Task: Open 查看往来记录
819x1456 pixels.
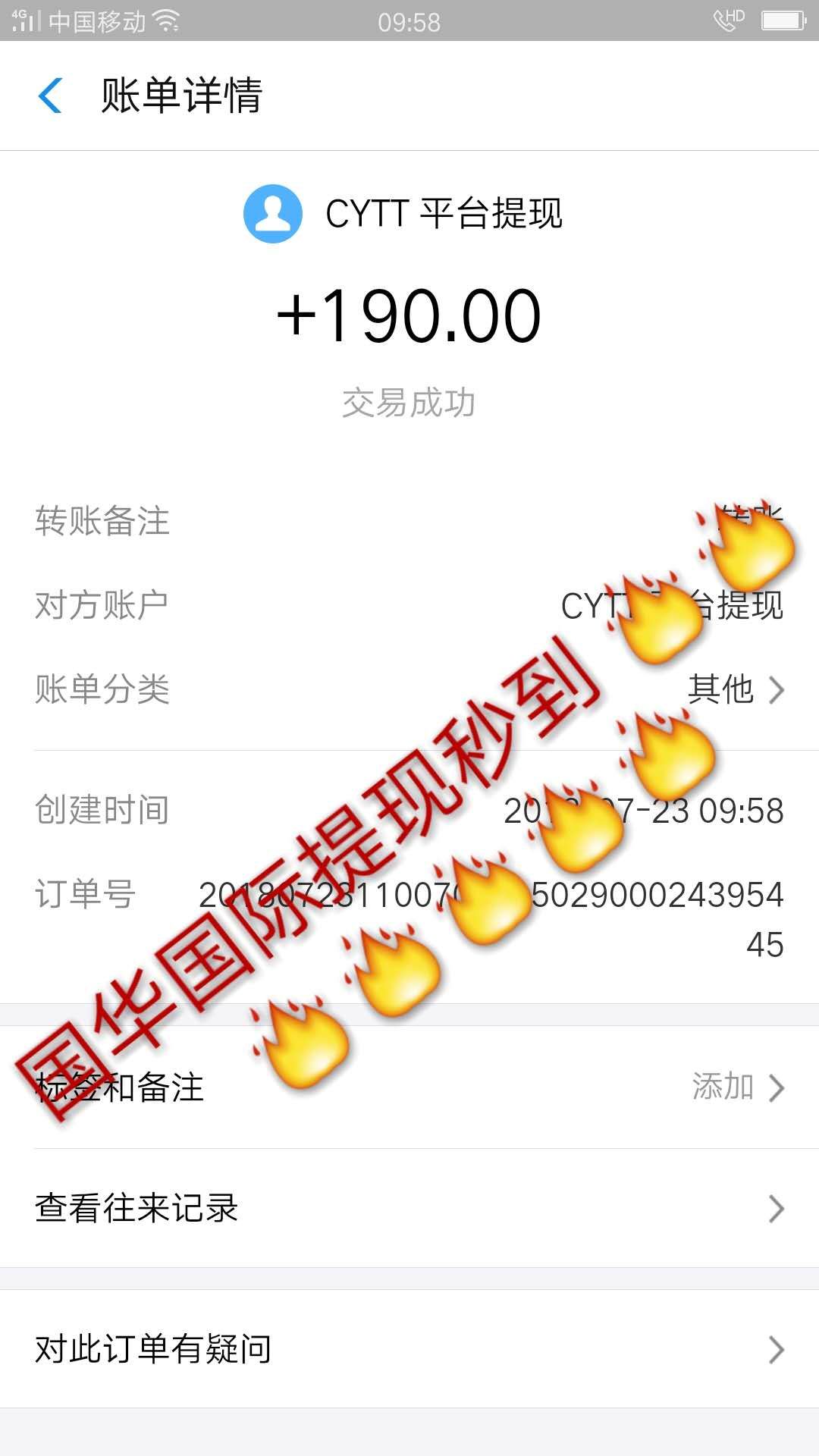Action: (x=409, y=1208)
